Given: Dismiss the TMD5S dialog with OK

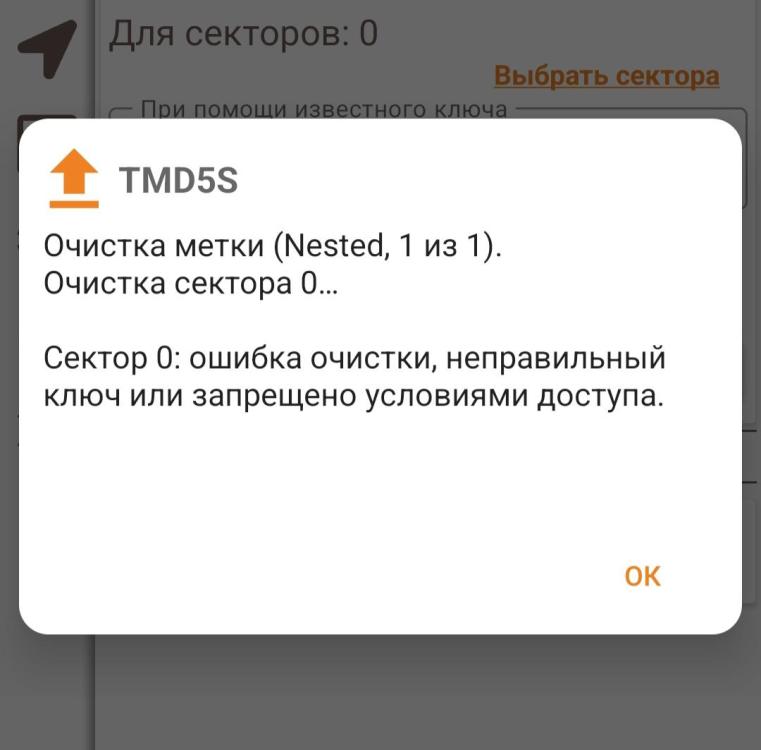Looking at the screenshot, I should click(642, 576).
